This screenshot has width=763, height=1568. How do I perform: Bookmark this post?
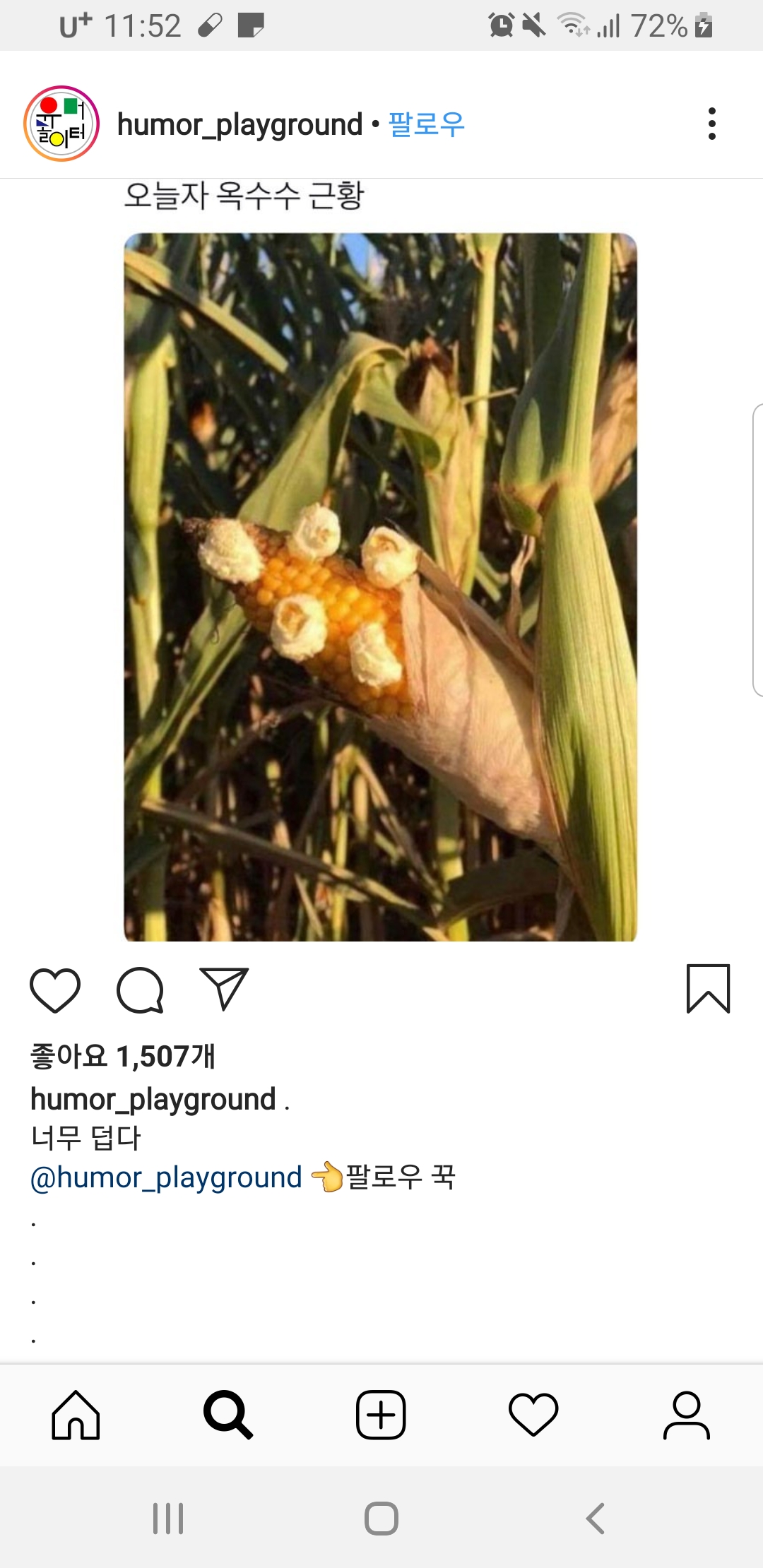pyautogui.click(x=708, y=989)
